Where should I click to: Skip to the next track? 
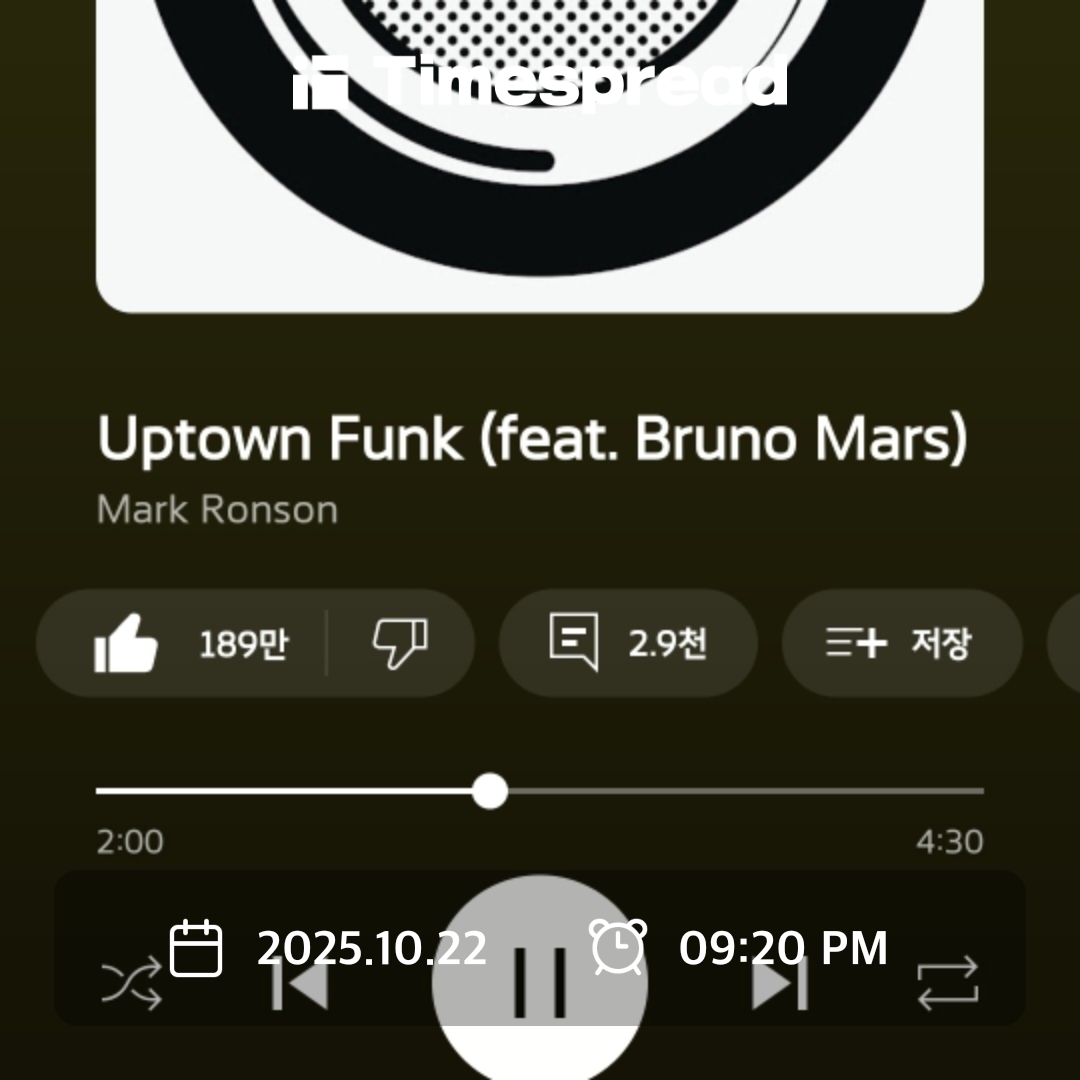tap(779, 986)
